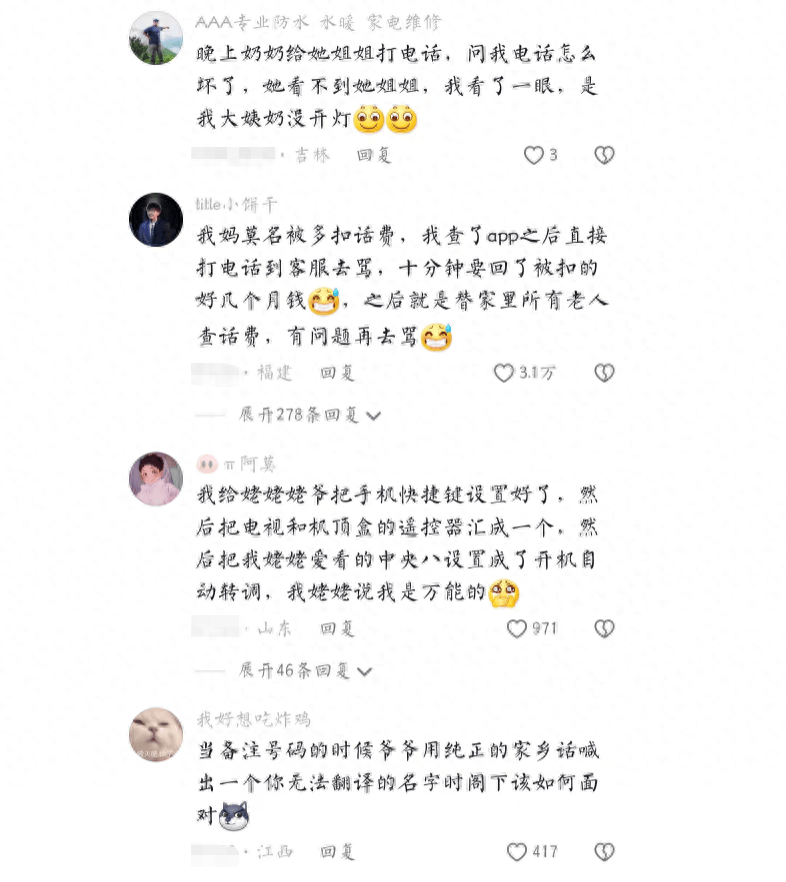The height and width of the screenshot is (882, 786).
Task: Reply to the 吉林 comment about 大姨奶没开灯
Action: (x=374, y=155)
